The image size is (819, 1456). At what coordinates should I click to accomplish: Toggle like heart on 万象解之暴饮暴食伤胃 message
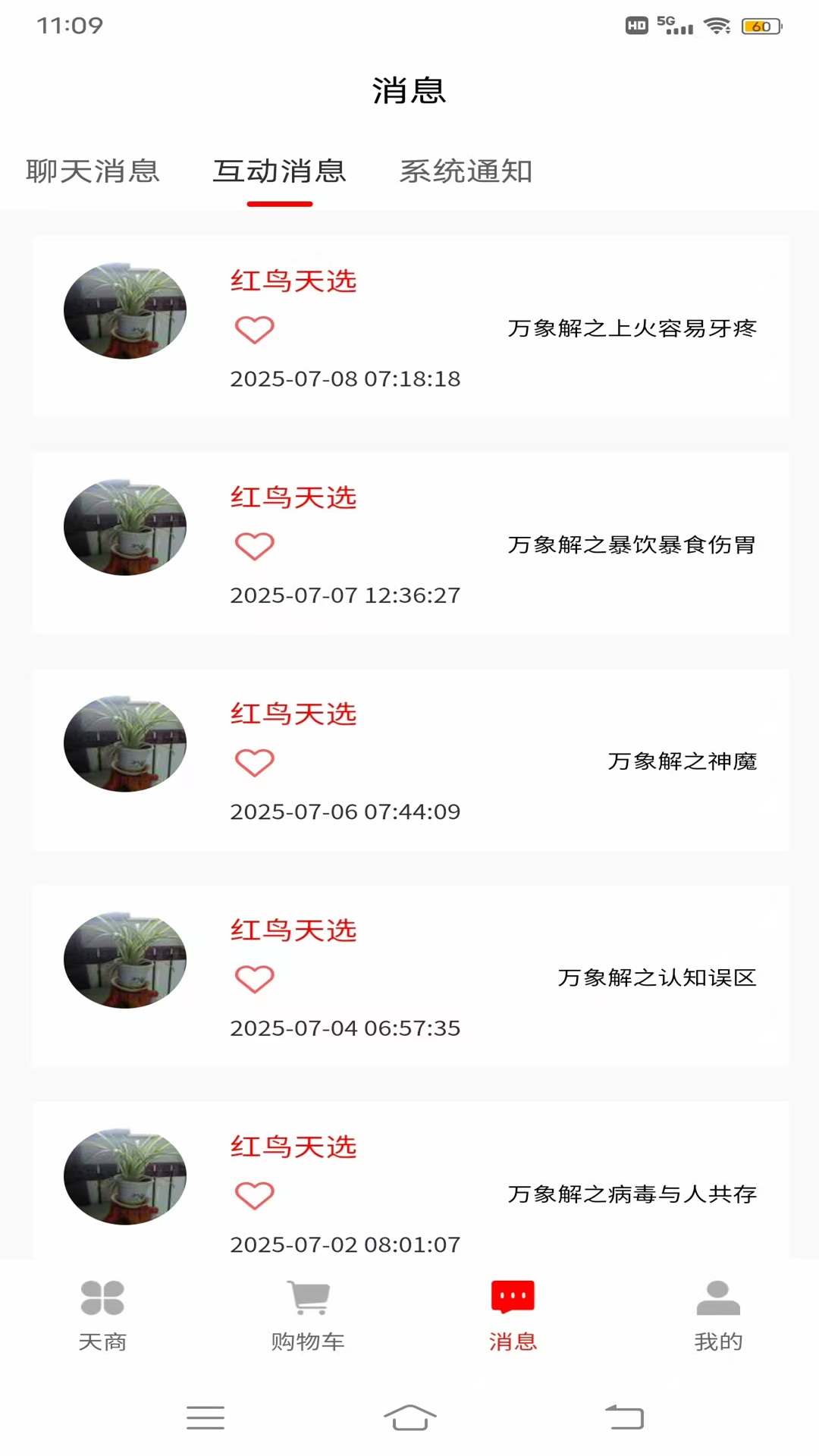[255, 546]
